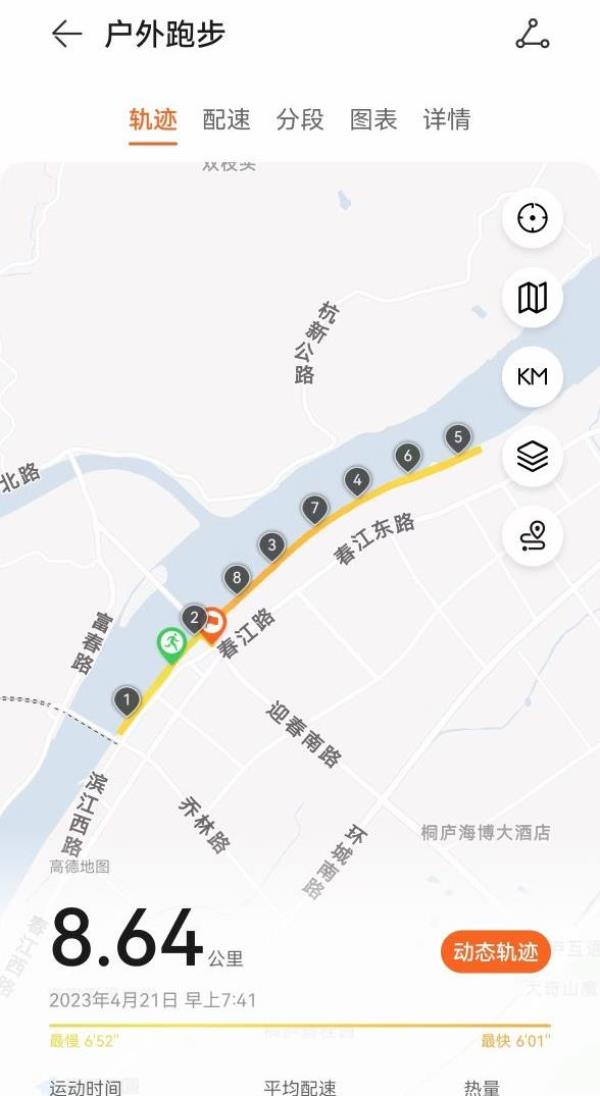Screen dimensions: 600x1096
Task: Open the route share icon
Action: pyautogui.click(x=532, y=34)
